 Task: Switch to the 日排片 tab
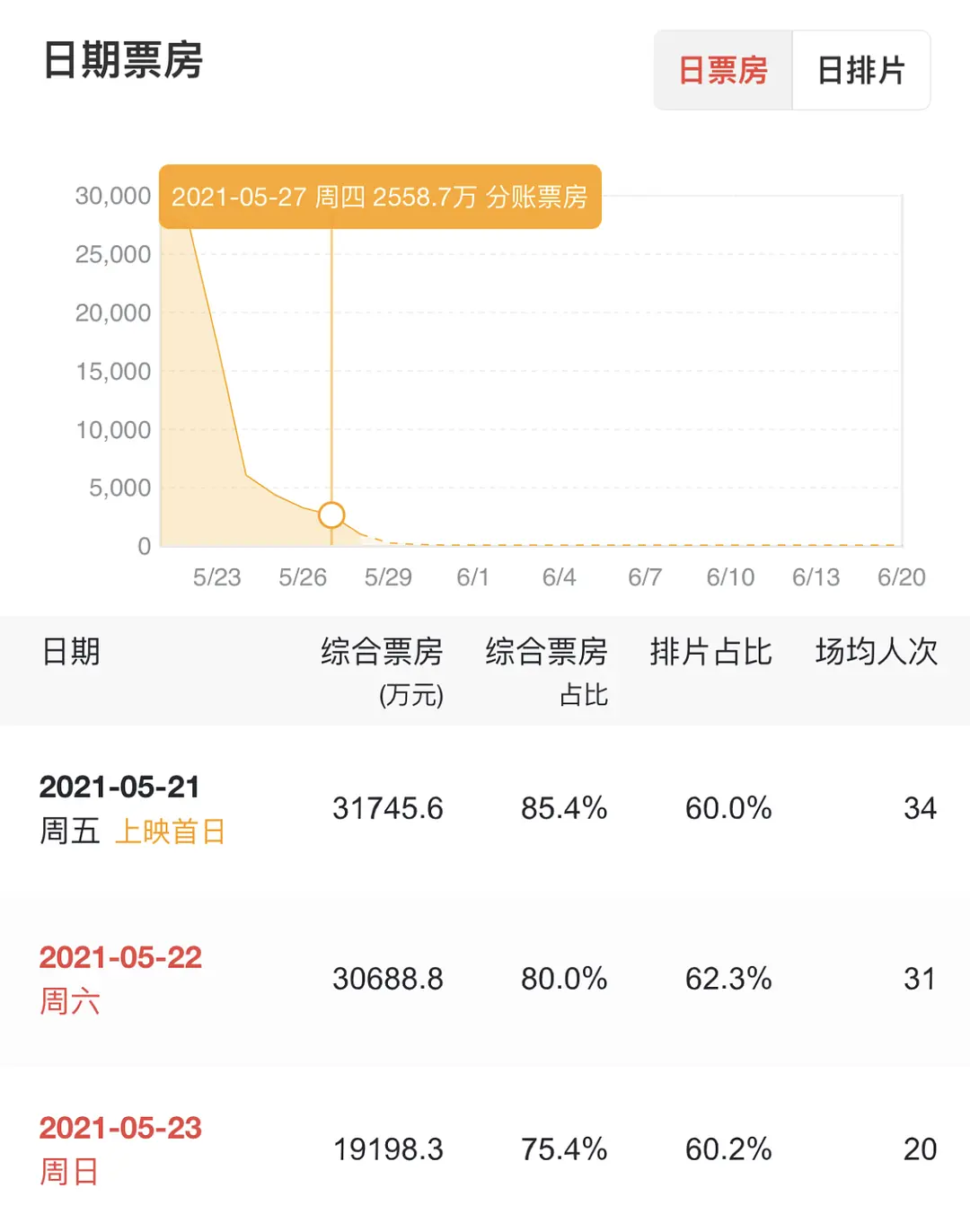[860, 71]
